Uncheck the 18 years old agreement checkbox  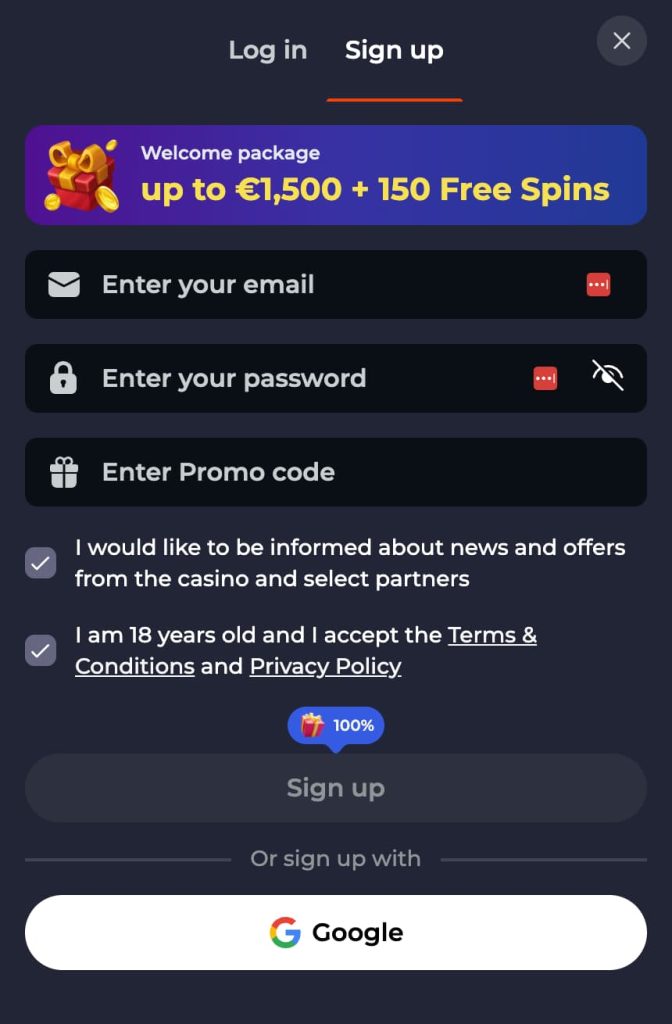pyautogui.click(x=41, y=650)
